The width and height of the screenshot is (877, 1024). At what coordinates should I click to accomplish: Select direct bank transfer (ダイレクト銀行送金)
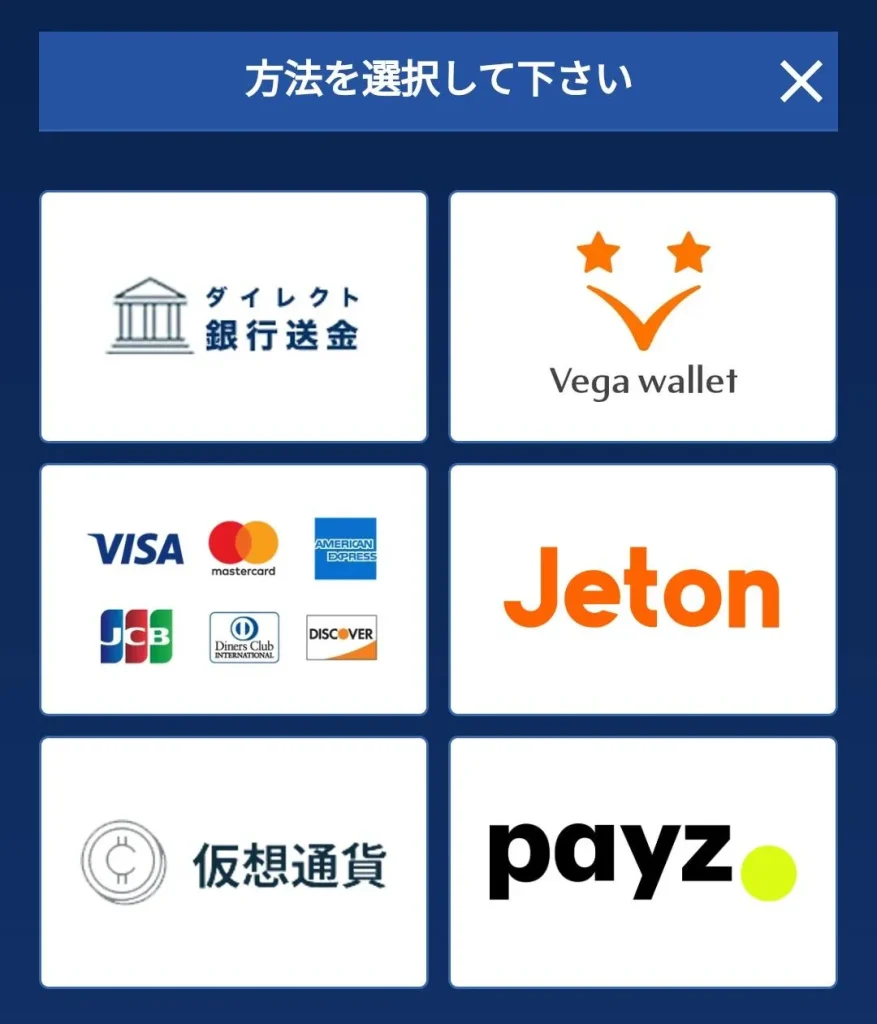tap(233, 316)
